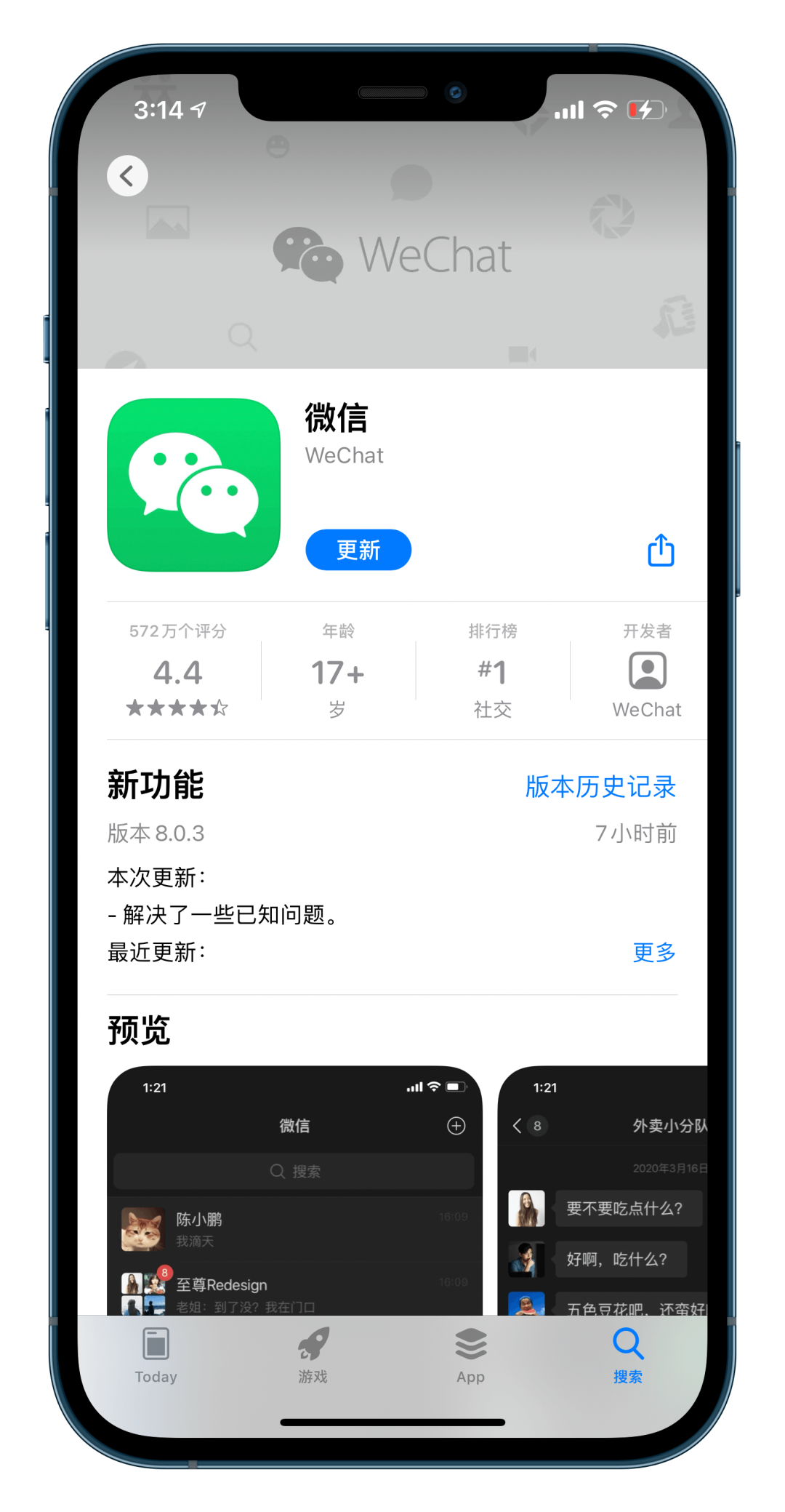Viewport: 785px width, 1512px height.
Task: Expand release notes with 更多
Action: click(654, 952)
